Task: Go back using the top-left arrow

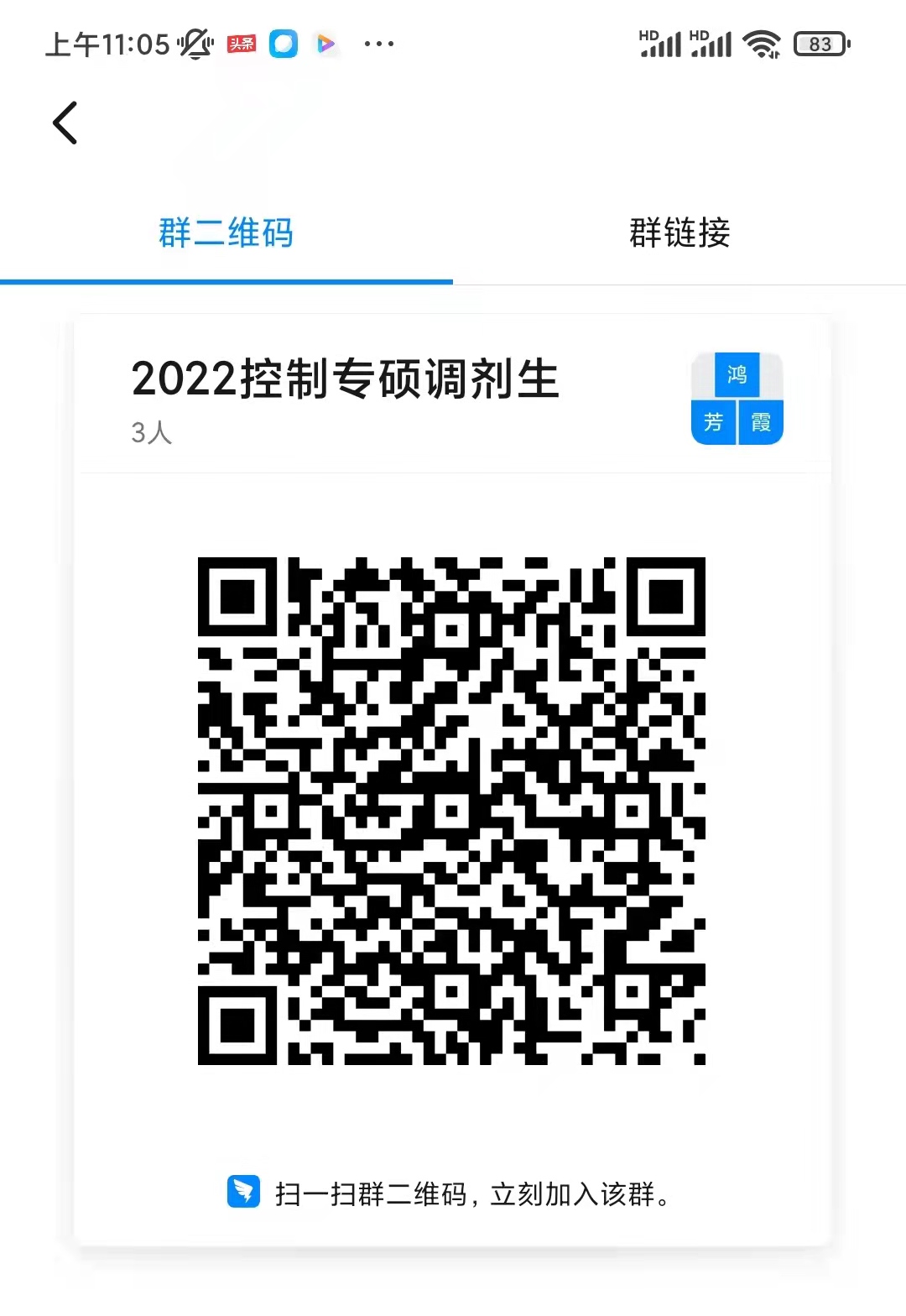Action: click(65, 123)
